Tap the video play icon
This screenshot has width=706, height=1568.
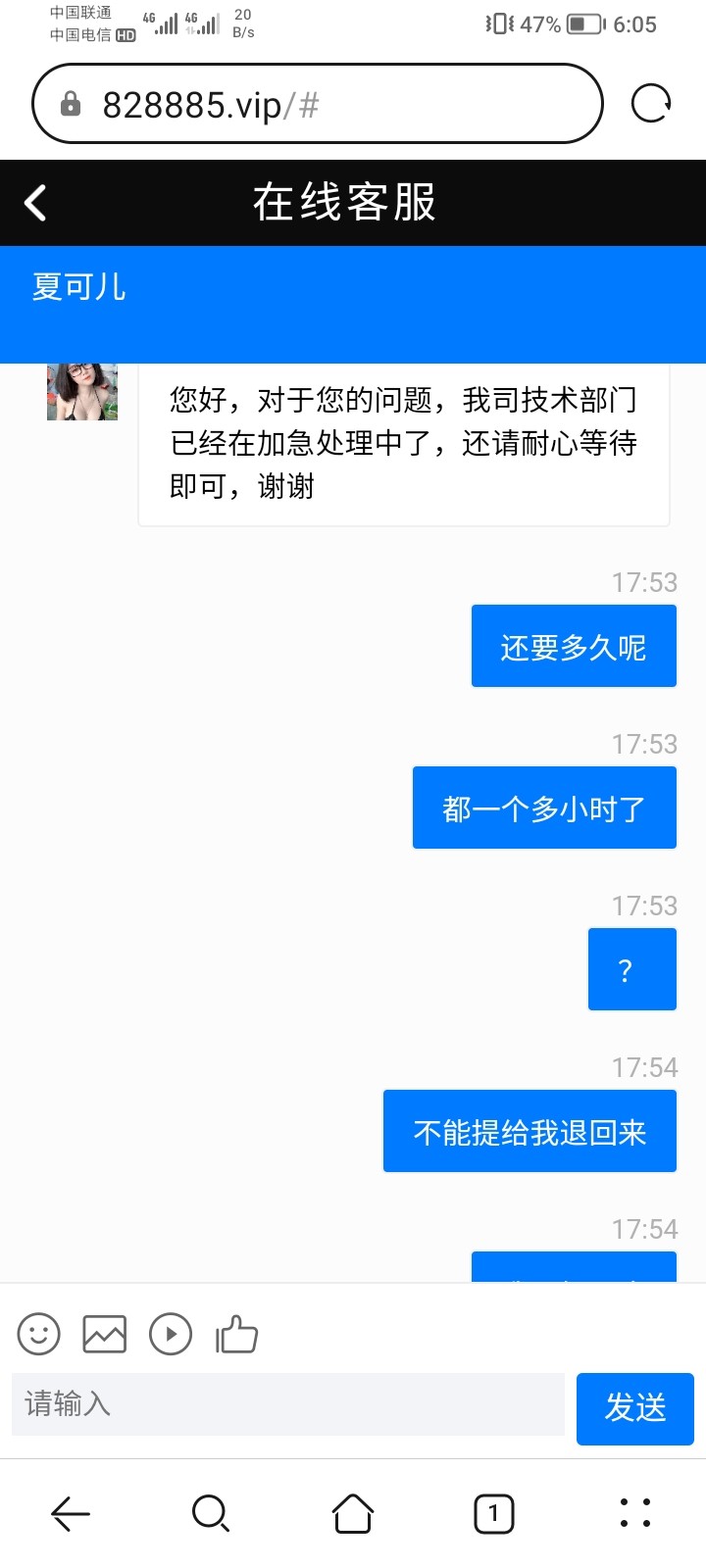pos(171,1334)
